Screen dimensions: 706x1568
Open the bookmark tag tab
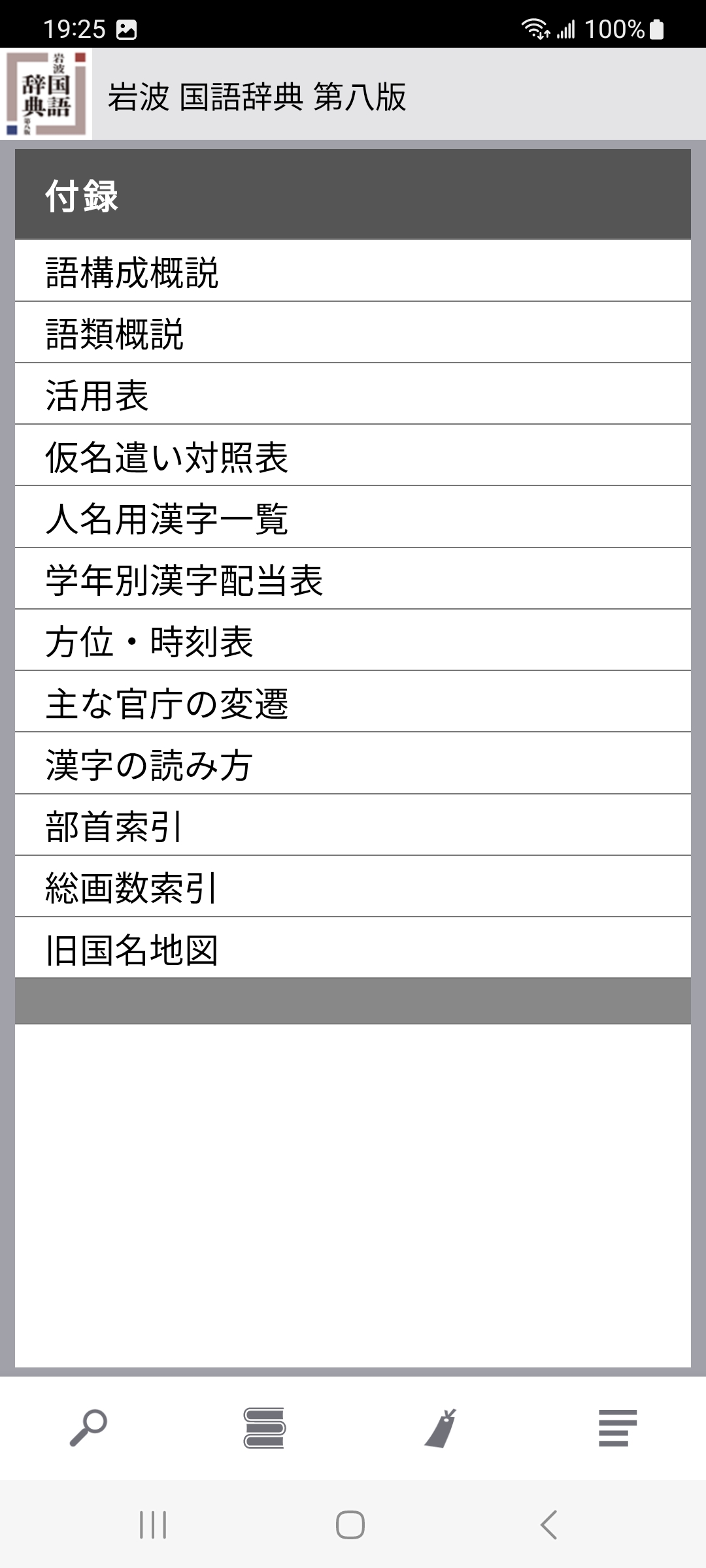441,1428
